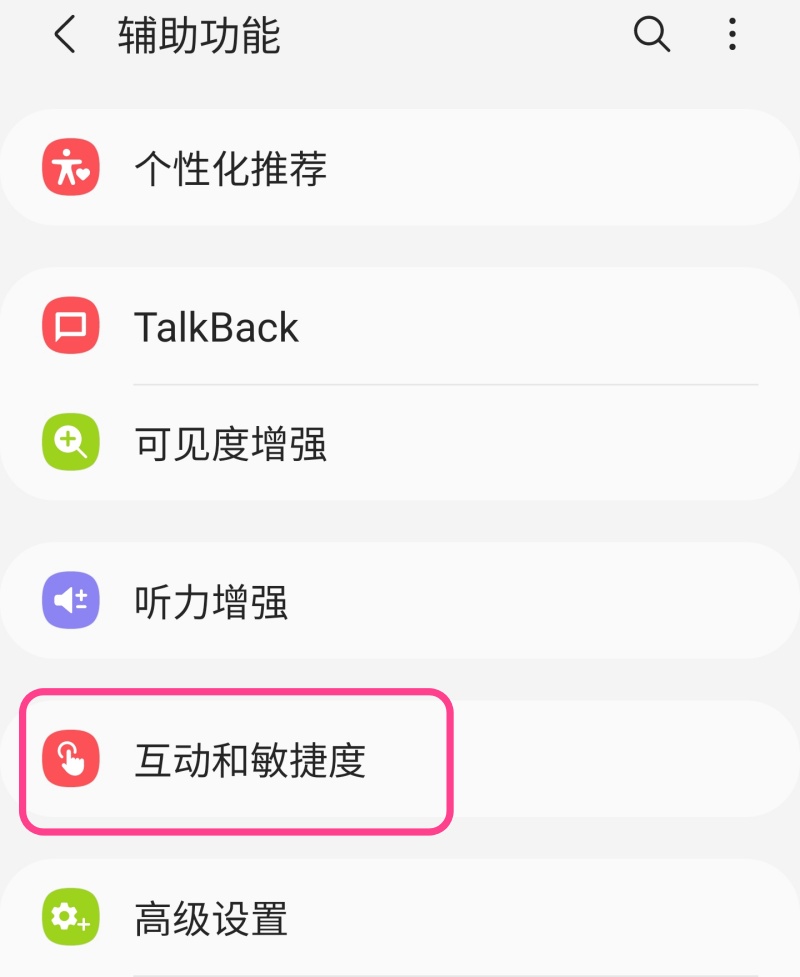Open 个性化推荐
The height and width of the screenshot is (977, 800).
(x=230, y=168)
